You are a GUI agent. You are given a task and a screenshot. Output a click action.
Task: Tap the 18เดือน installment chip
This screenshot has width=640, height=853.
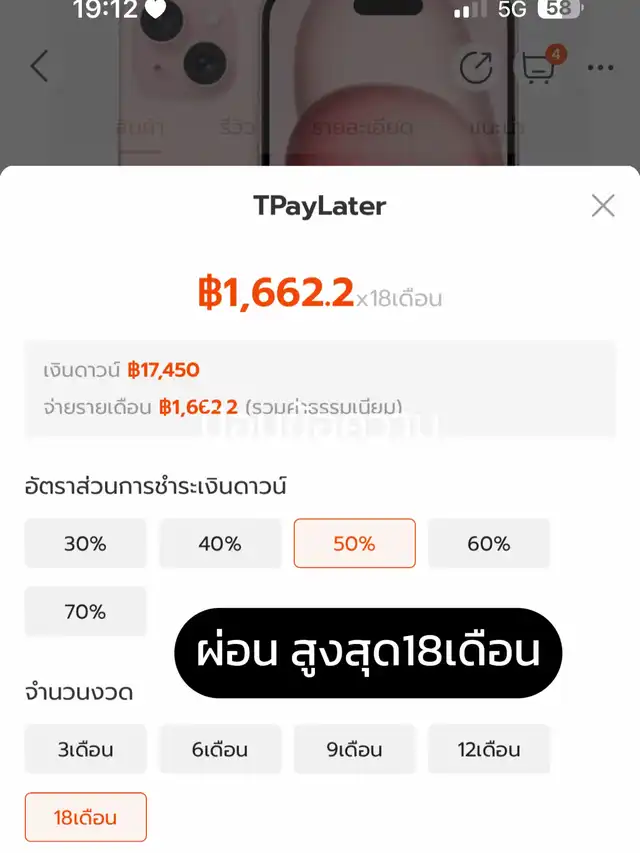click(x=85, y=817)
